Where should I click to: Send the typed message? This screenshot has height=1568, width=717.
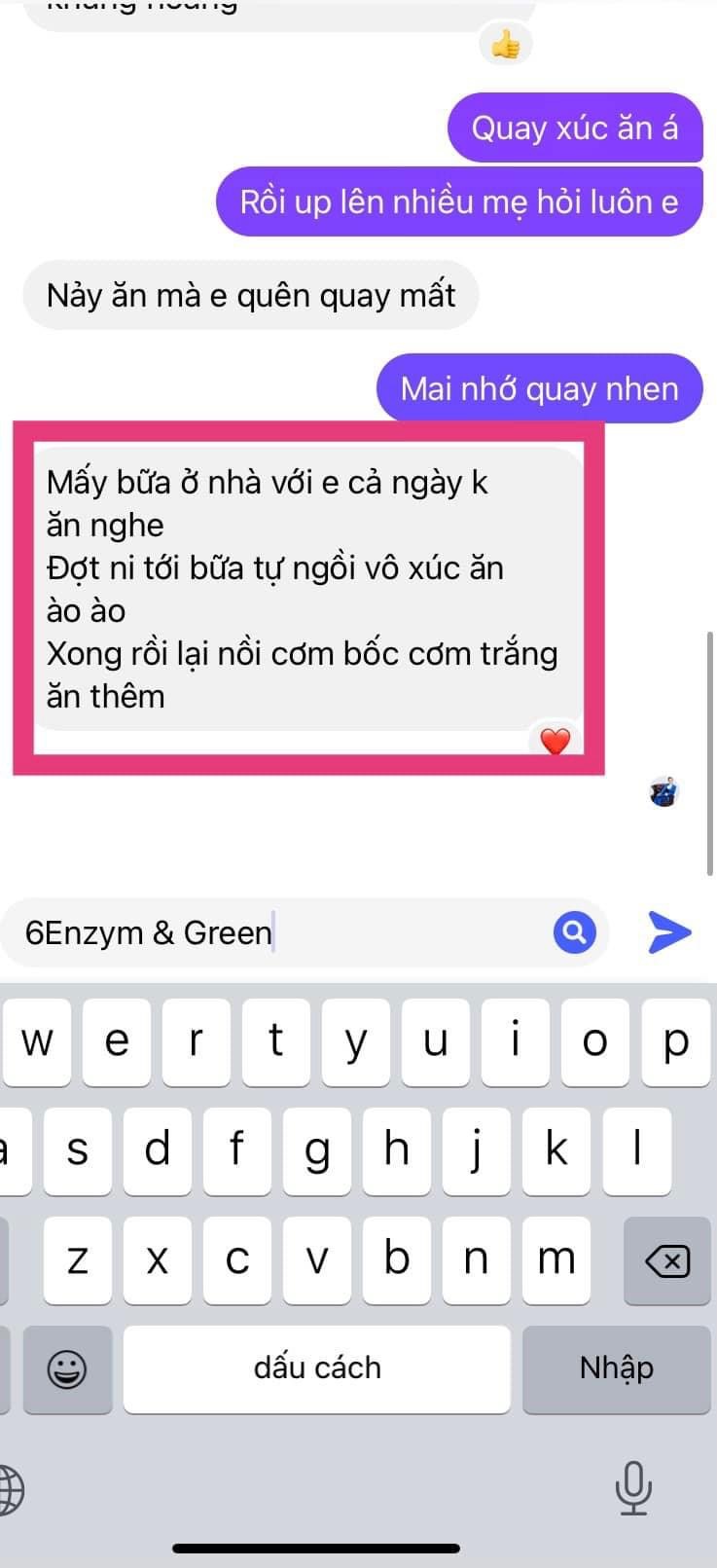669,932
